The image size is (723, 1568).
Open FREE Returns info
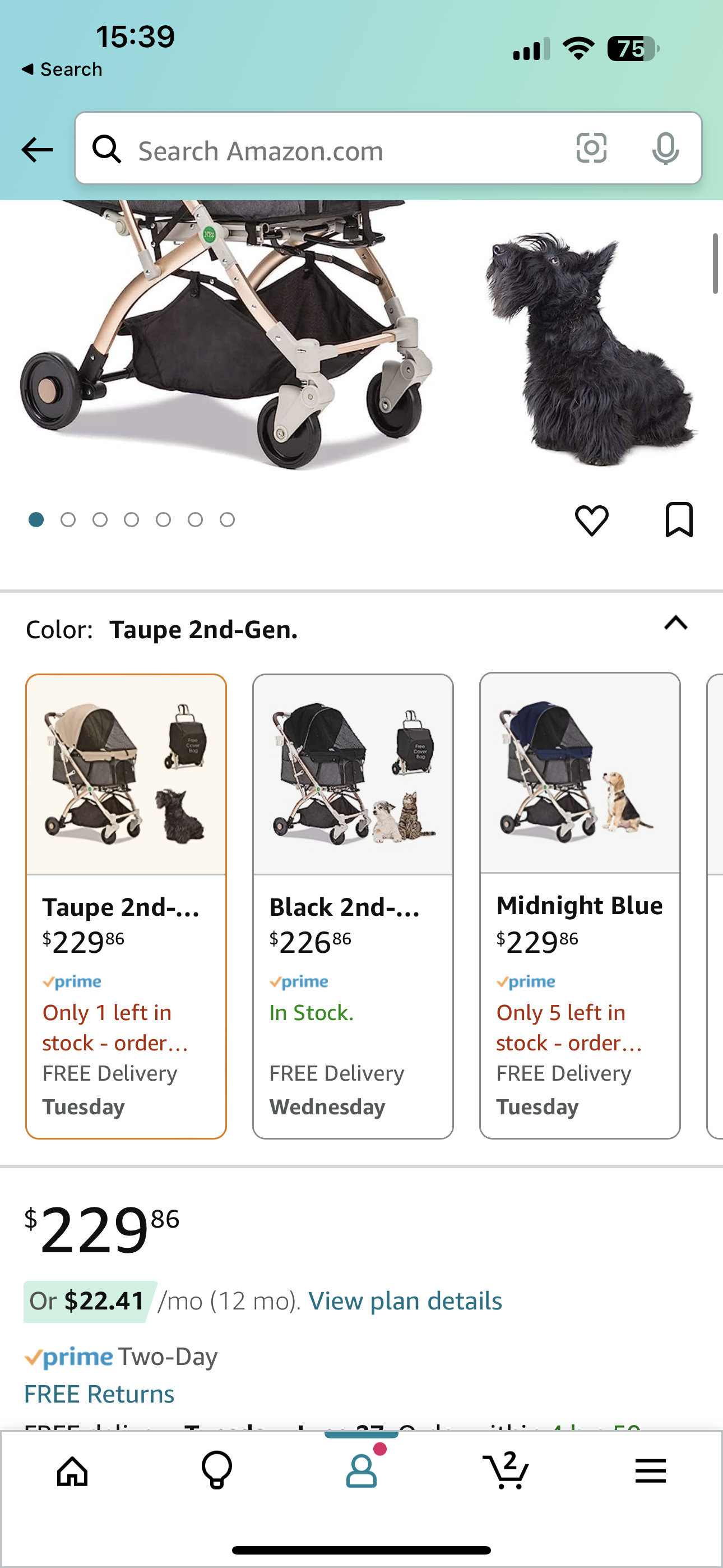99,1394
